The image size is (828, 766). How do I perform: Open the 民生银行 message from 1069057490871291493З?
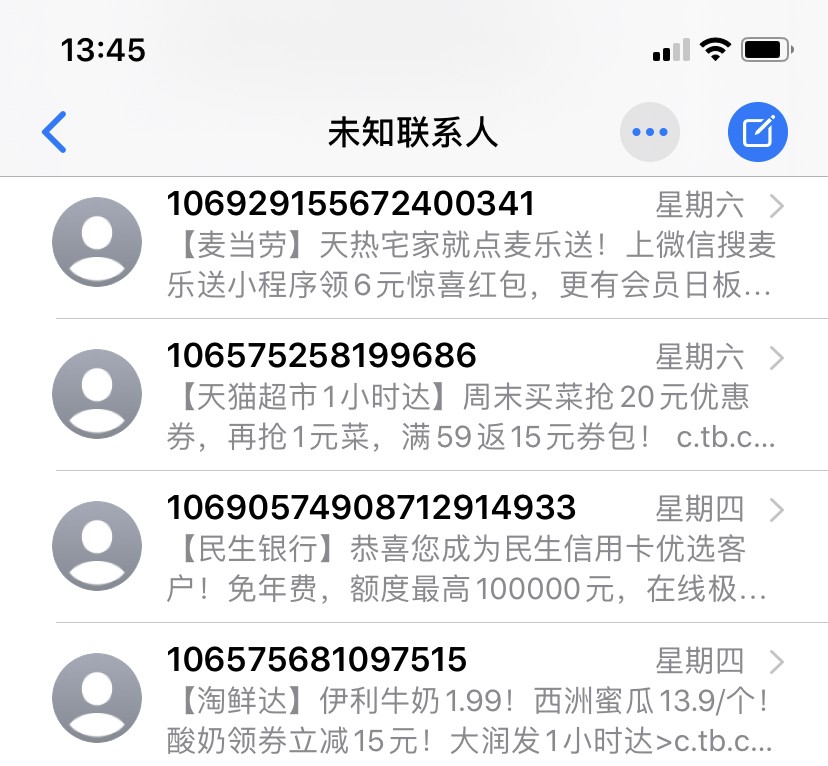(x=470, y=548)
